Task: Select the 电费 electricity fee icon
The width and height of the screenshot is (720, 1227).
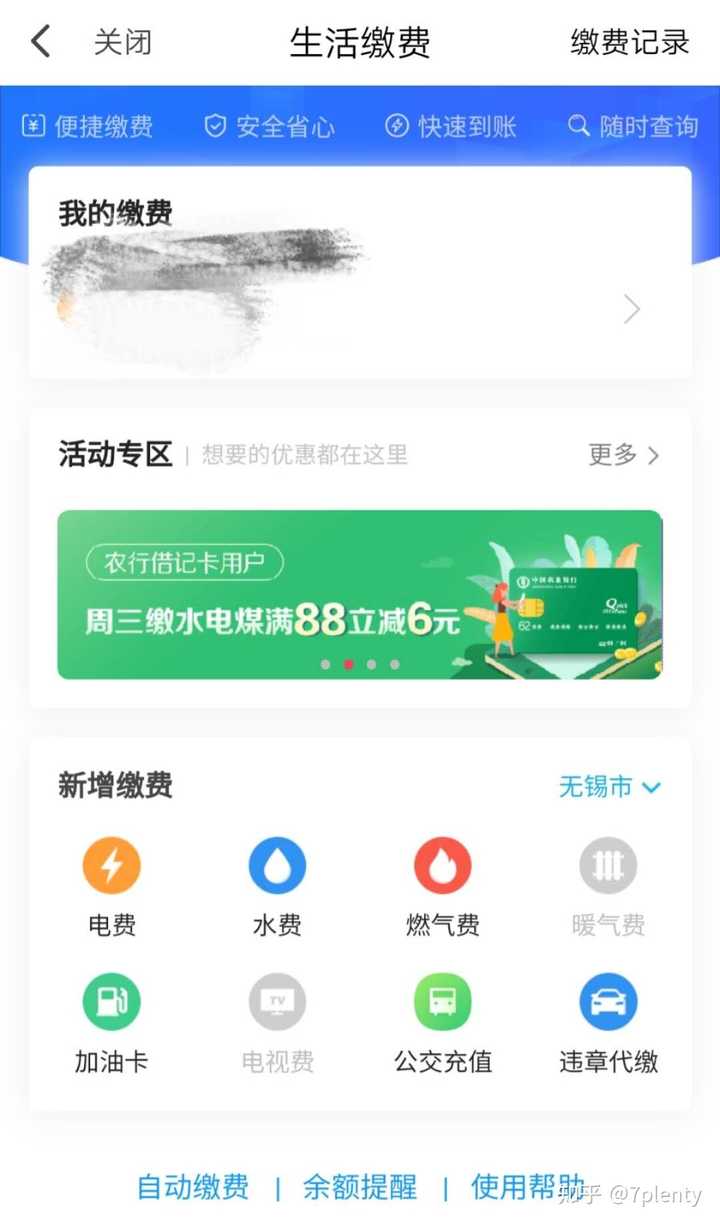Action: [x=111, y=865]
